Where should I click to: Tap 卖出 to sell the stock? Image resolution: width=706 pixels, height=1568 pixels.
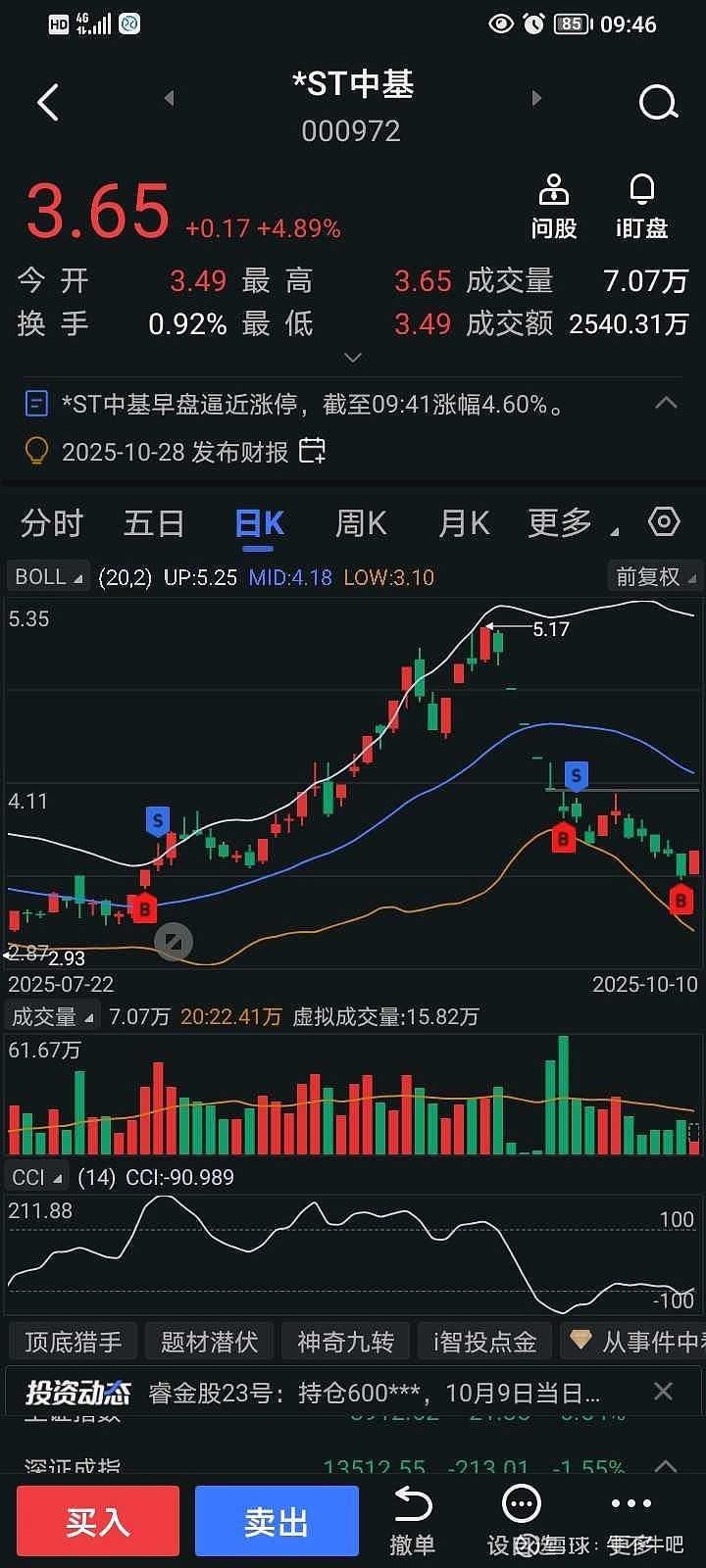tap(277, 1521)
